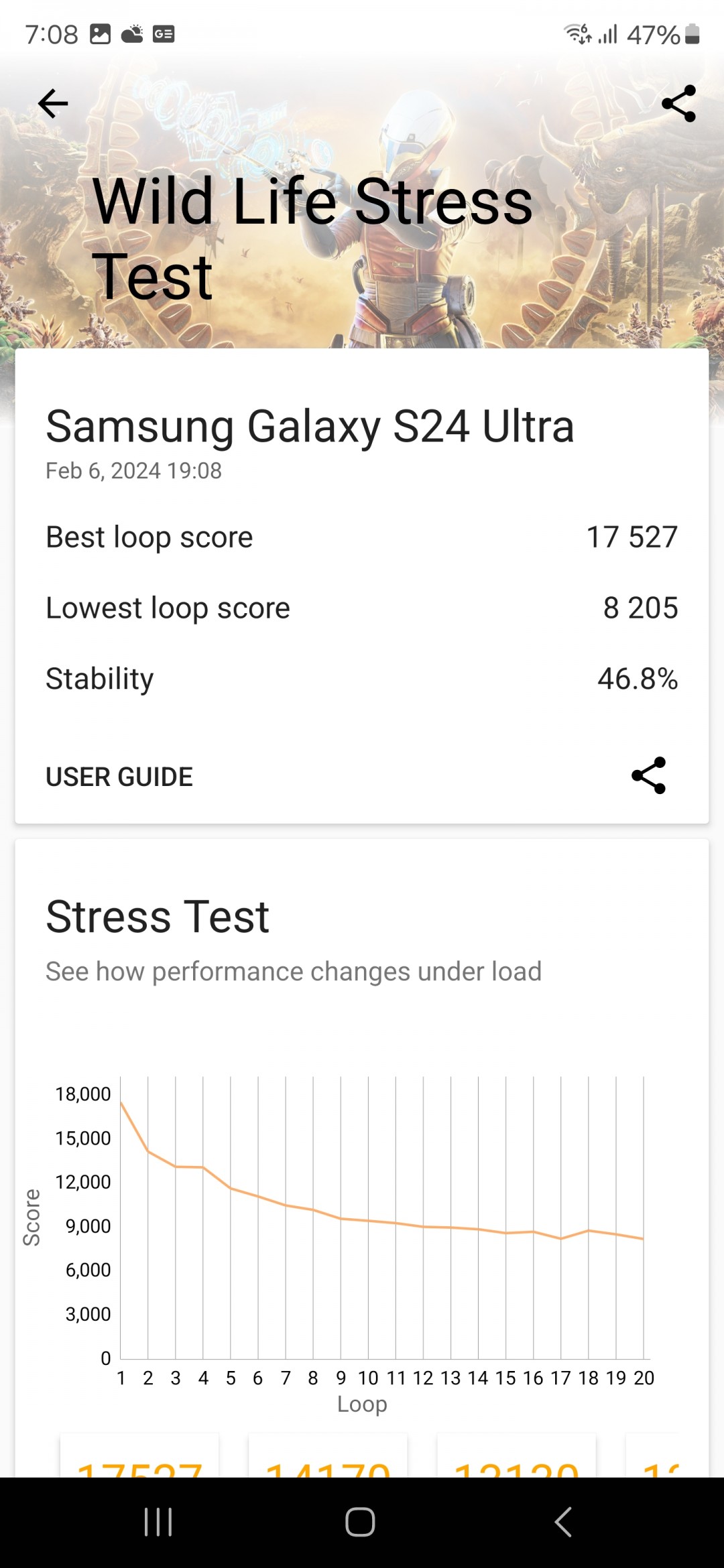Go back using the top arrow
724x1568 pixels.
(53, 104)
